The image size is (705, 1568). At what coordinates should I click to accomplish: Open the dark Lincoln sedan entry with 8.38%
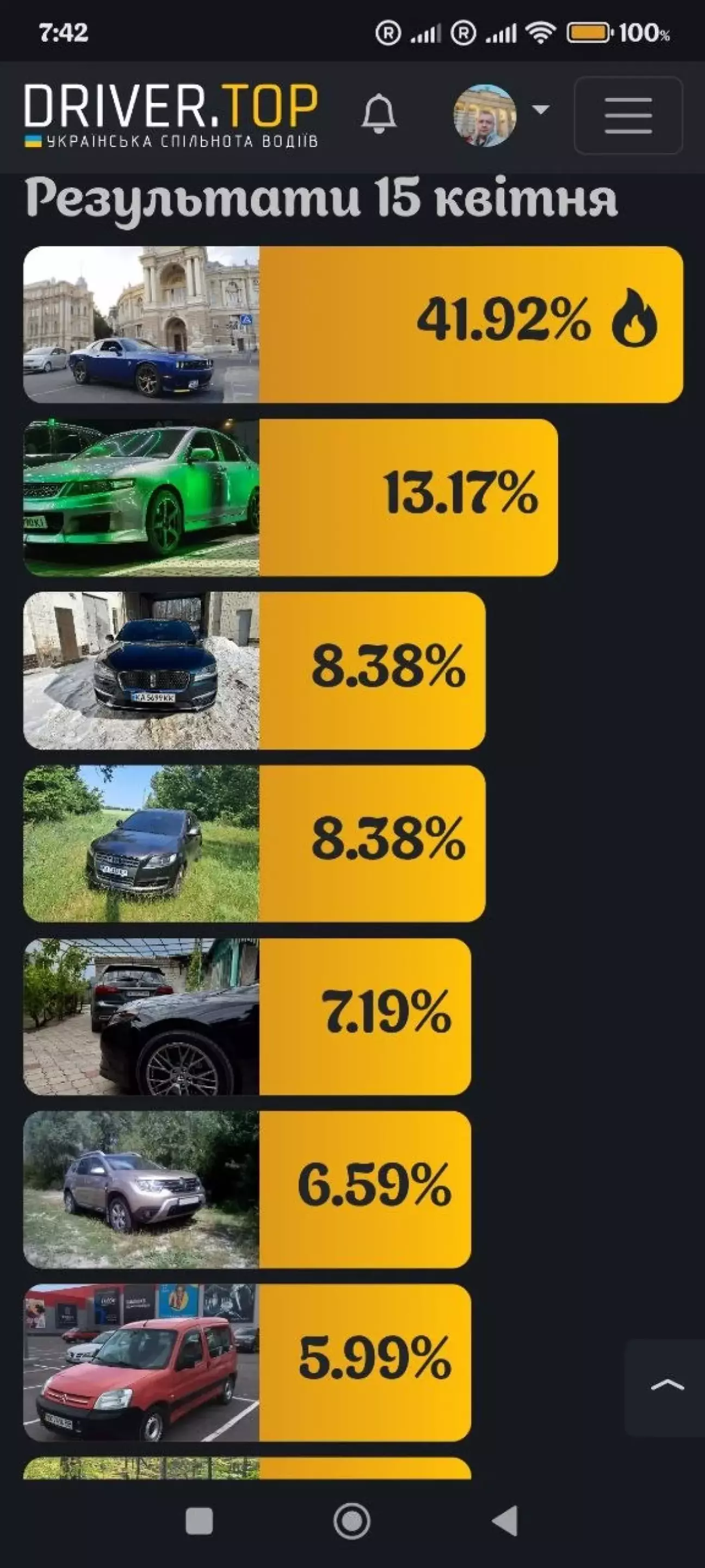(x=253, y=669)
